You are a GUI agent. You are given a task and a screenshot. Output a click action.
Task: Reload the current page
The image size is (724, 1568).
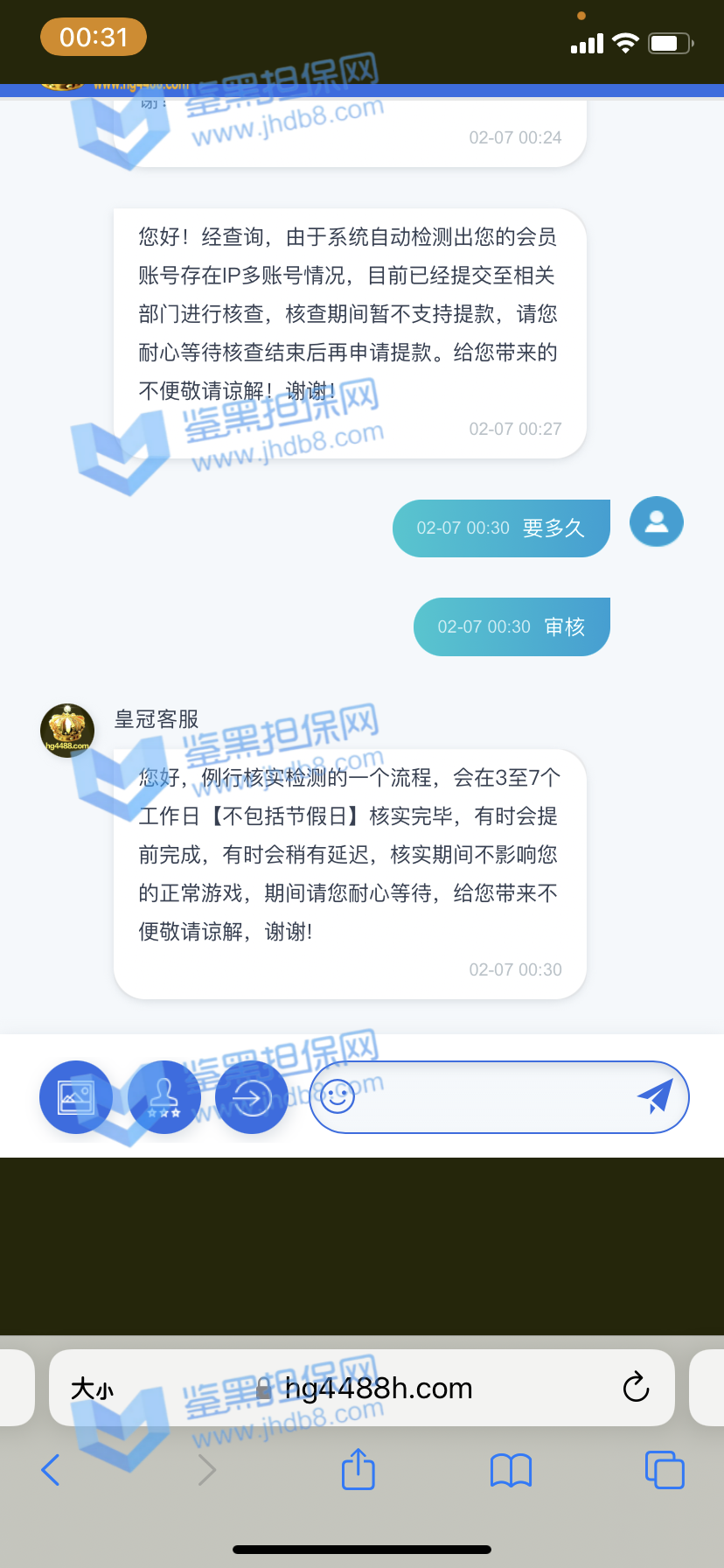[x=636, y=1388]
